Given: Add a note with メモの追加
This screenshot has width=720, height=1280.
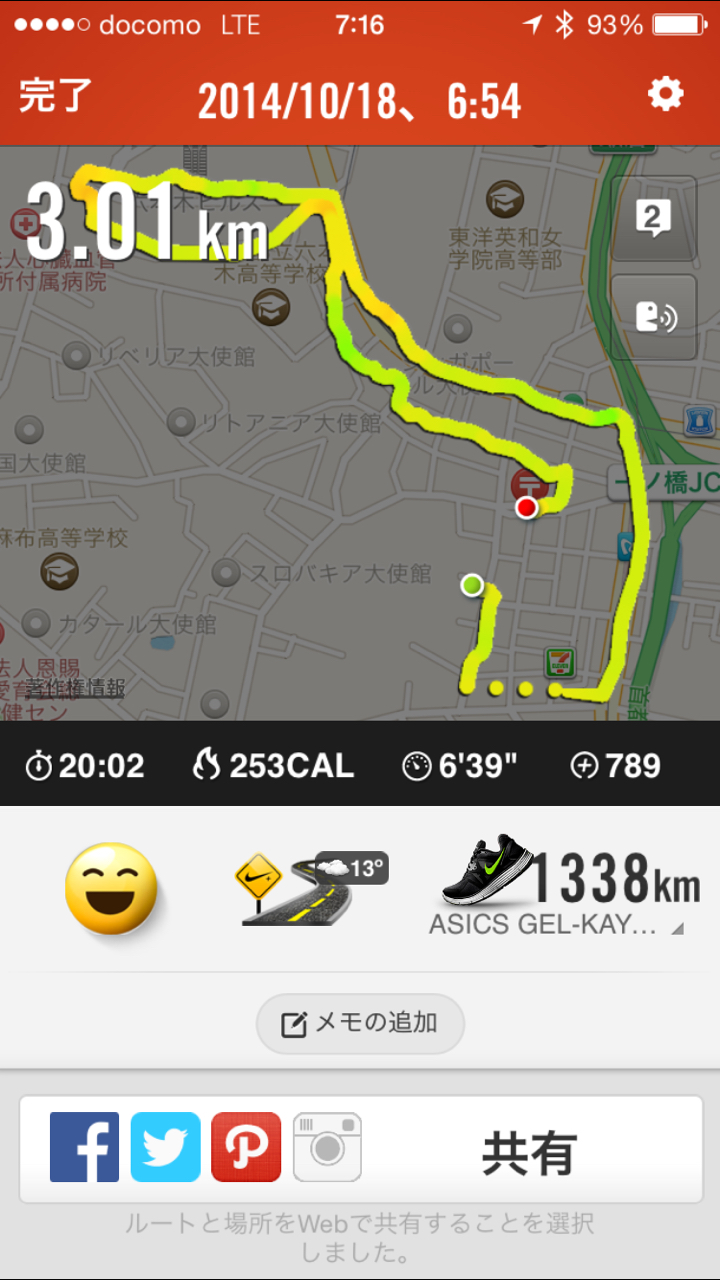Looking at the screenshot, I should tap(360, 1023).
